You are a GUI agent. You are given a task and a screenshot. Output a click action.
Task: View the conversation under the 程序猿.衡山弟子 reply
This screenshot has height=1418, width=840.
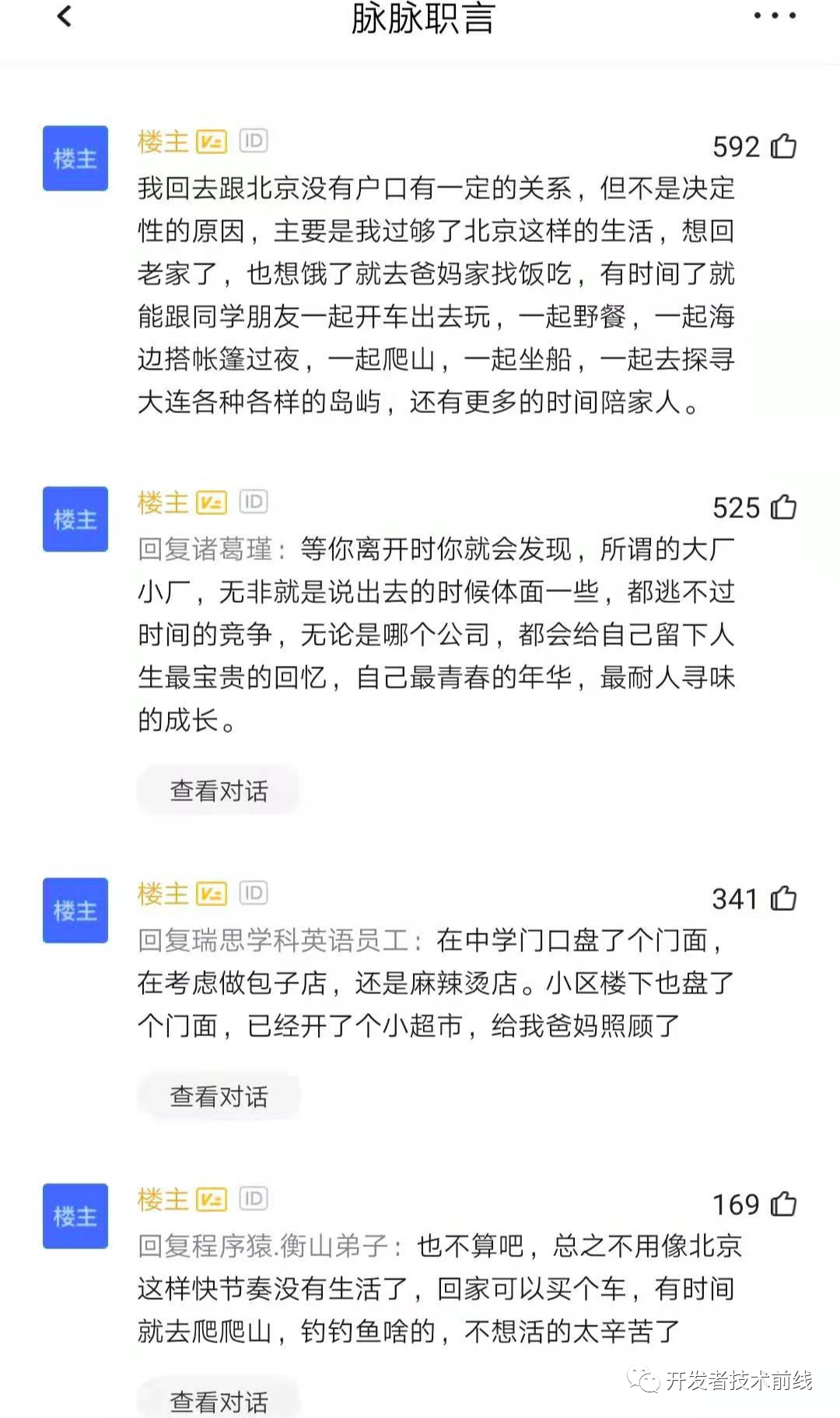pos(219,1400)
